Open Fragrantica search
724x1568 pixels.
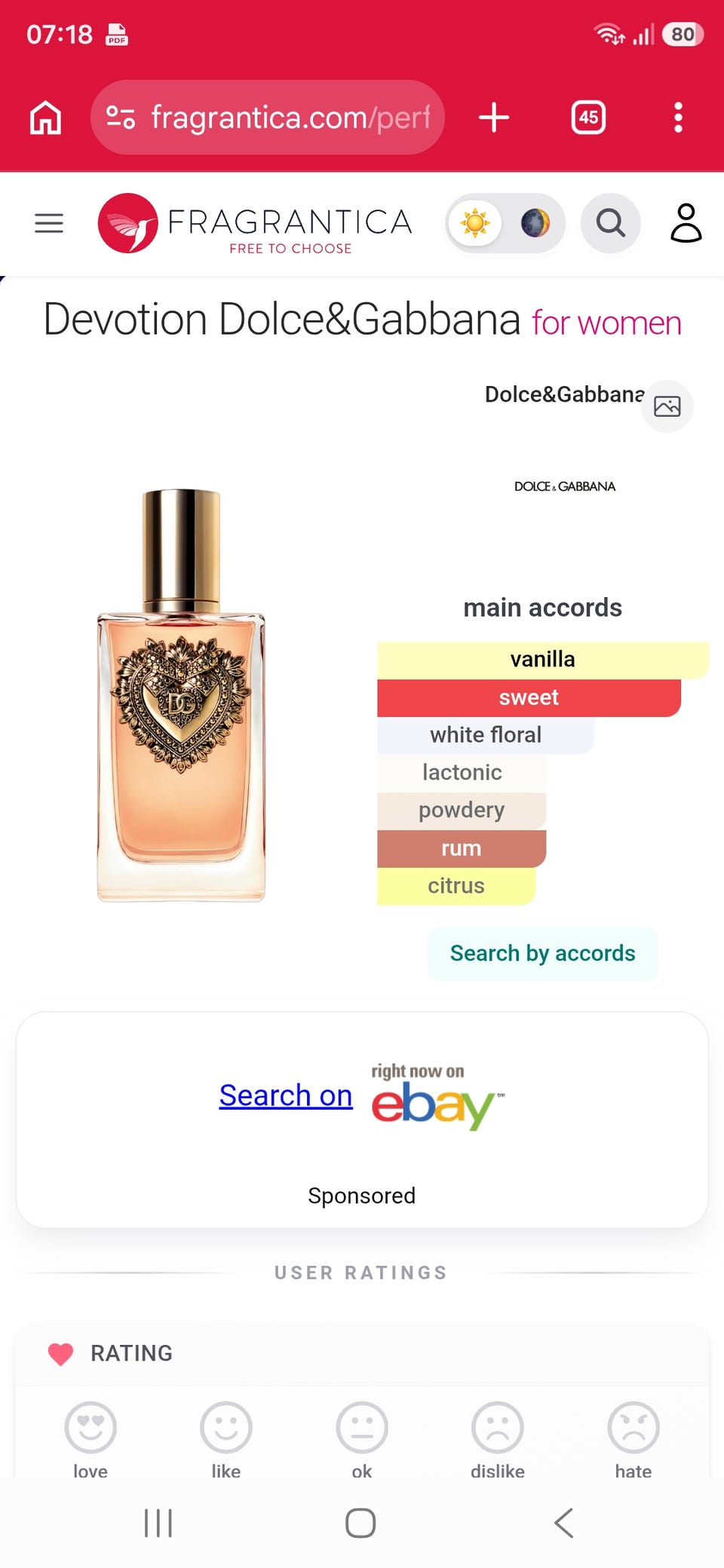[610, 223]
